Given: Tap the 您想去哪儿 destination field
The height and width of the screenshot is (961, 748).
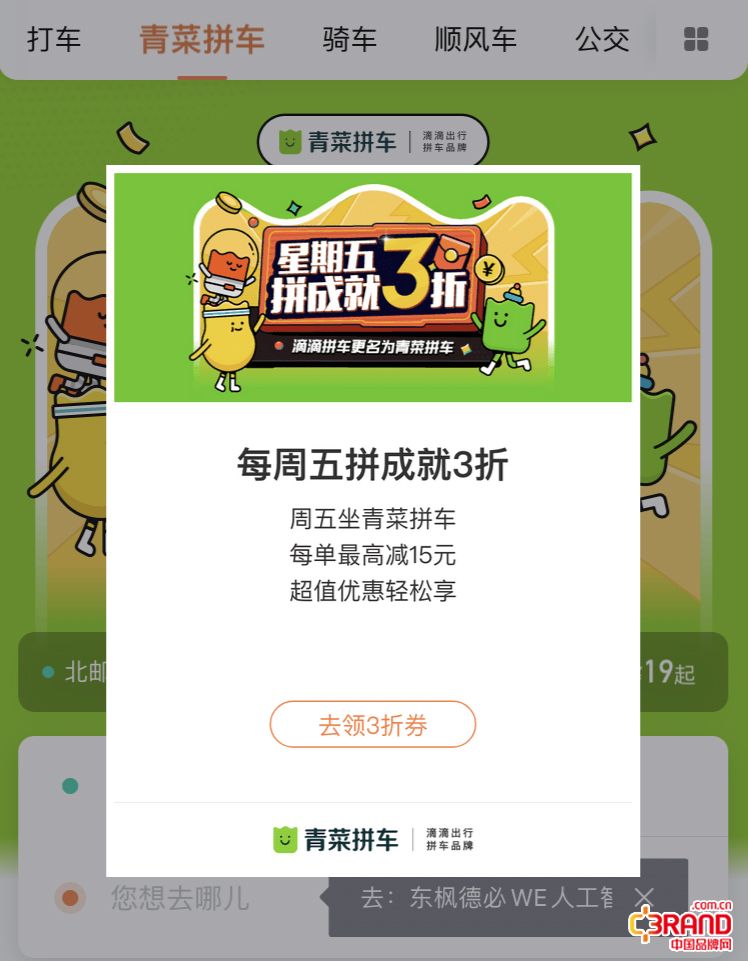Looking at the screenshot, I should click(x=180, y=897).
